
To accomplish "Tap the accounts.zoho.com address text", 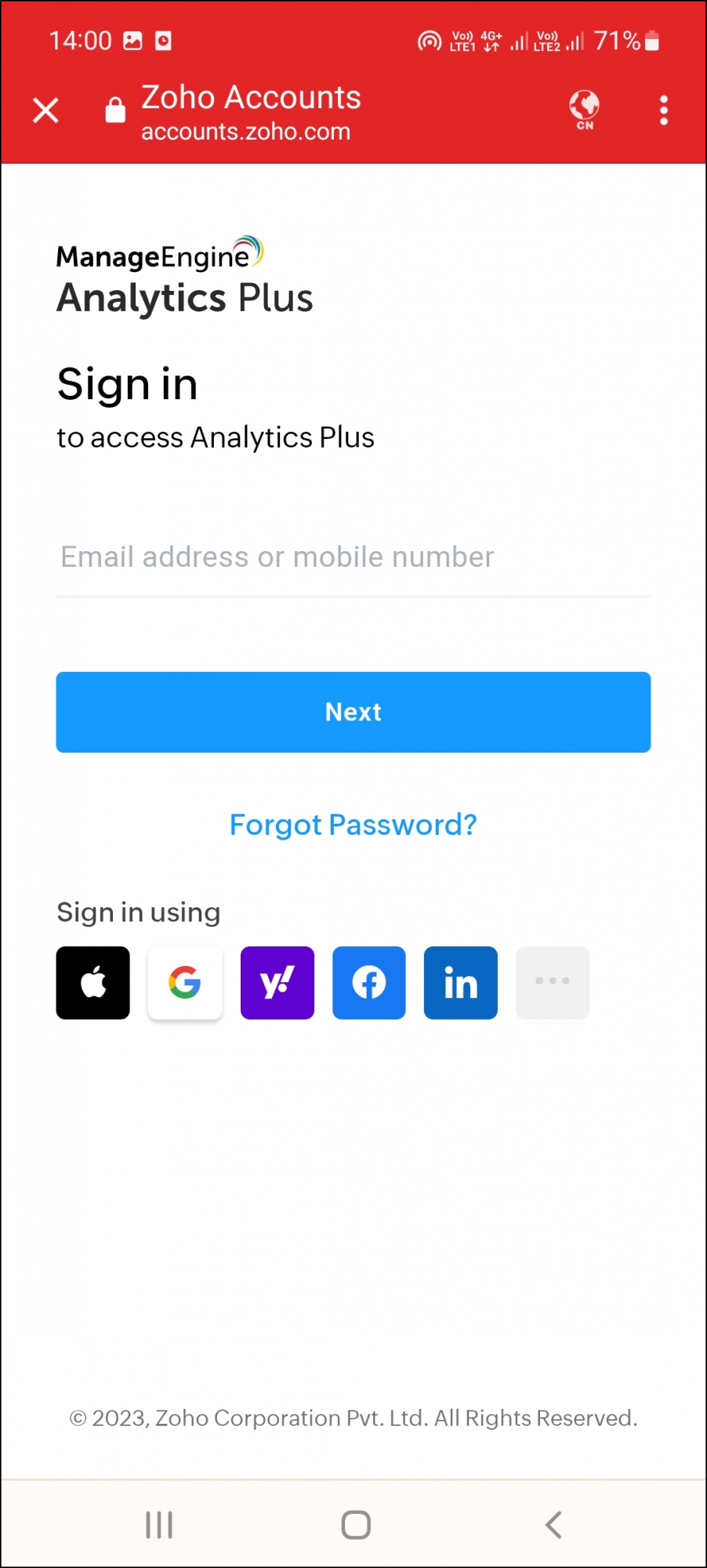I will (x=245, y=132).
